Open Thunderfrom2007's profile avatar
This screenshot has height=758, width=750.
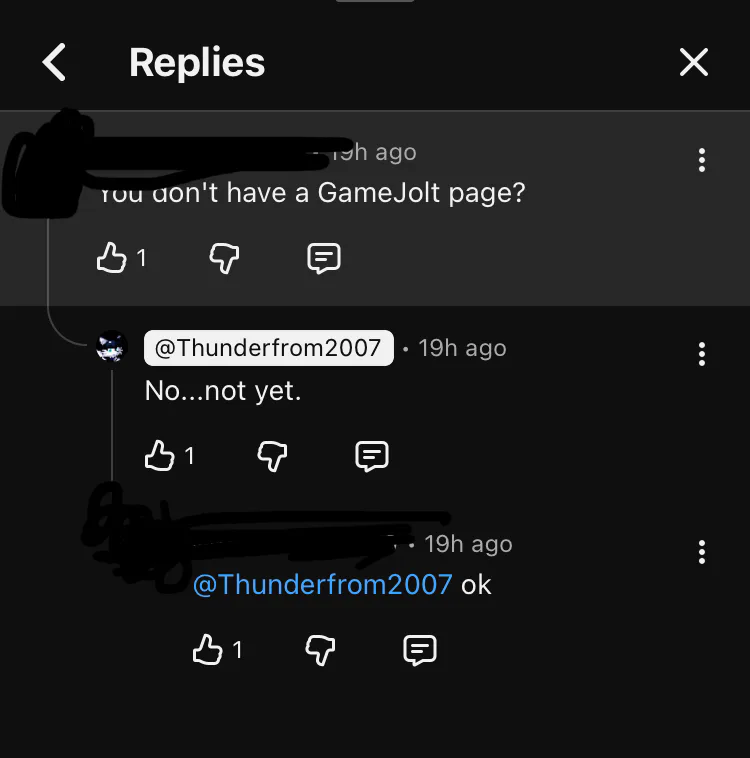(112, 348)
